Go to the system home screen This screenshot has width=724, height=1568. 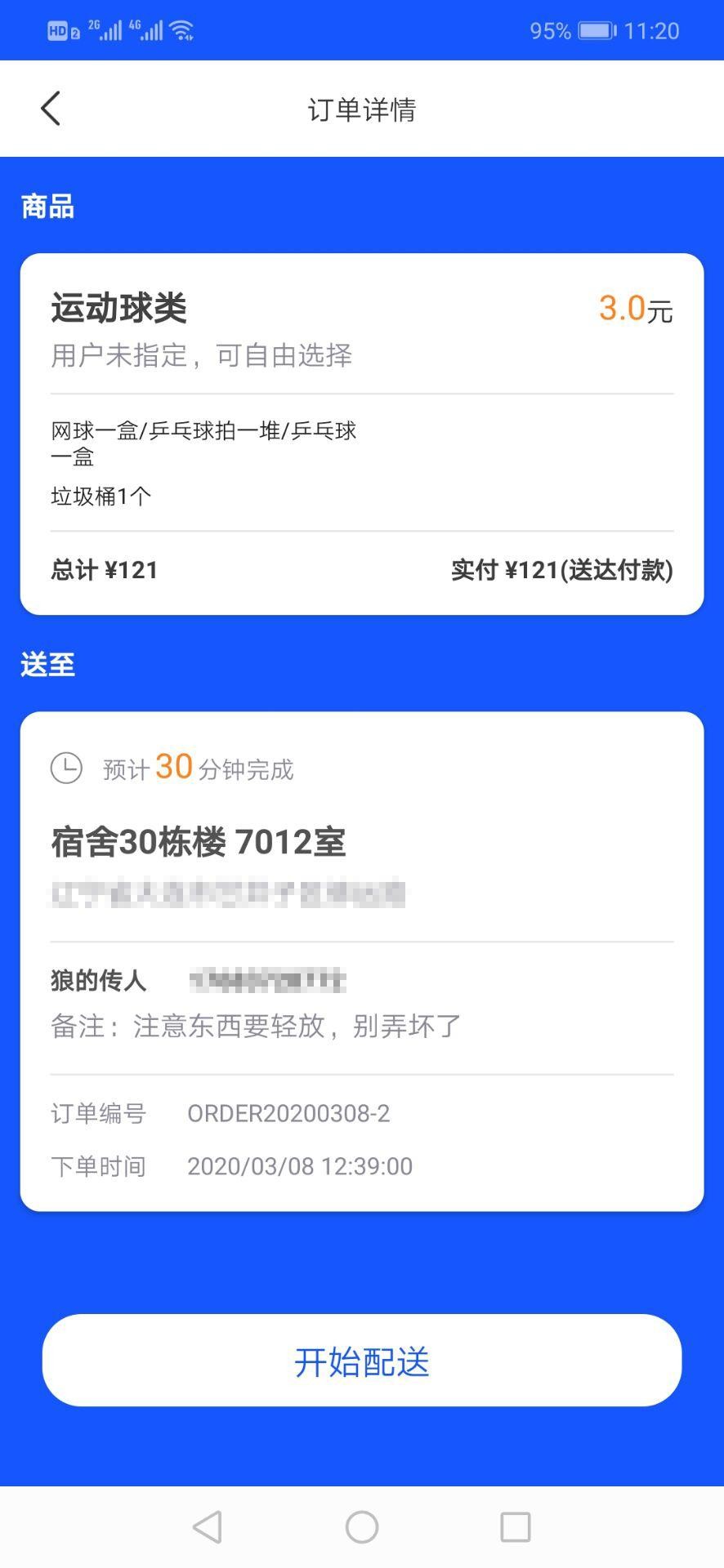pyautogui.click(x=362, y=1526)
